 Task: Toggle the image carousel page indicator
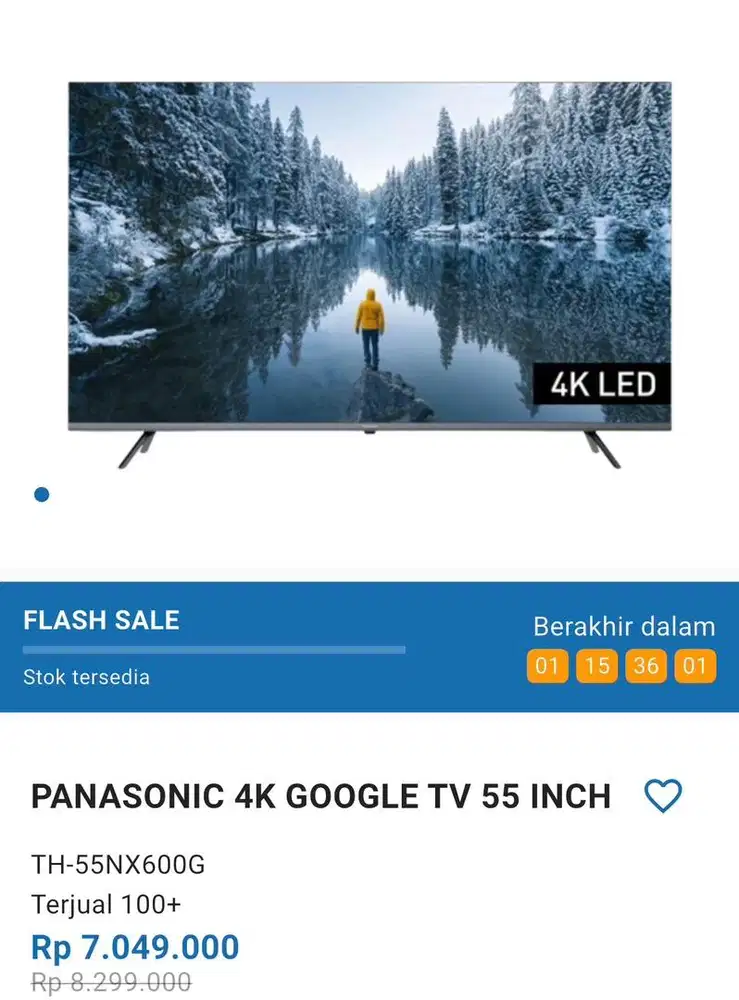point(40,494)
